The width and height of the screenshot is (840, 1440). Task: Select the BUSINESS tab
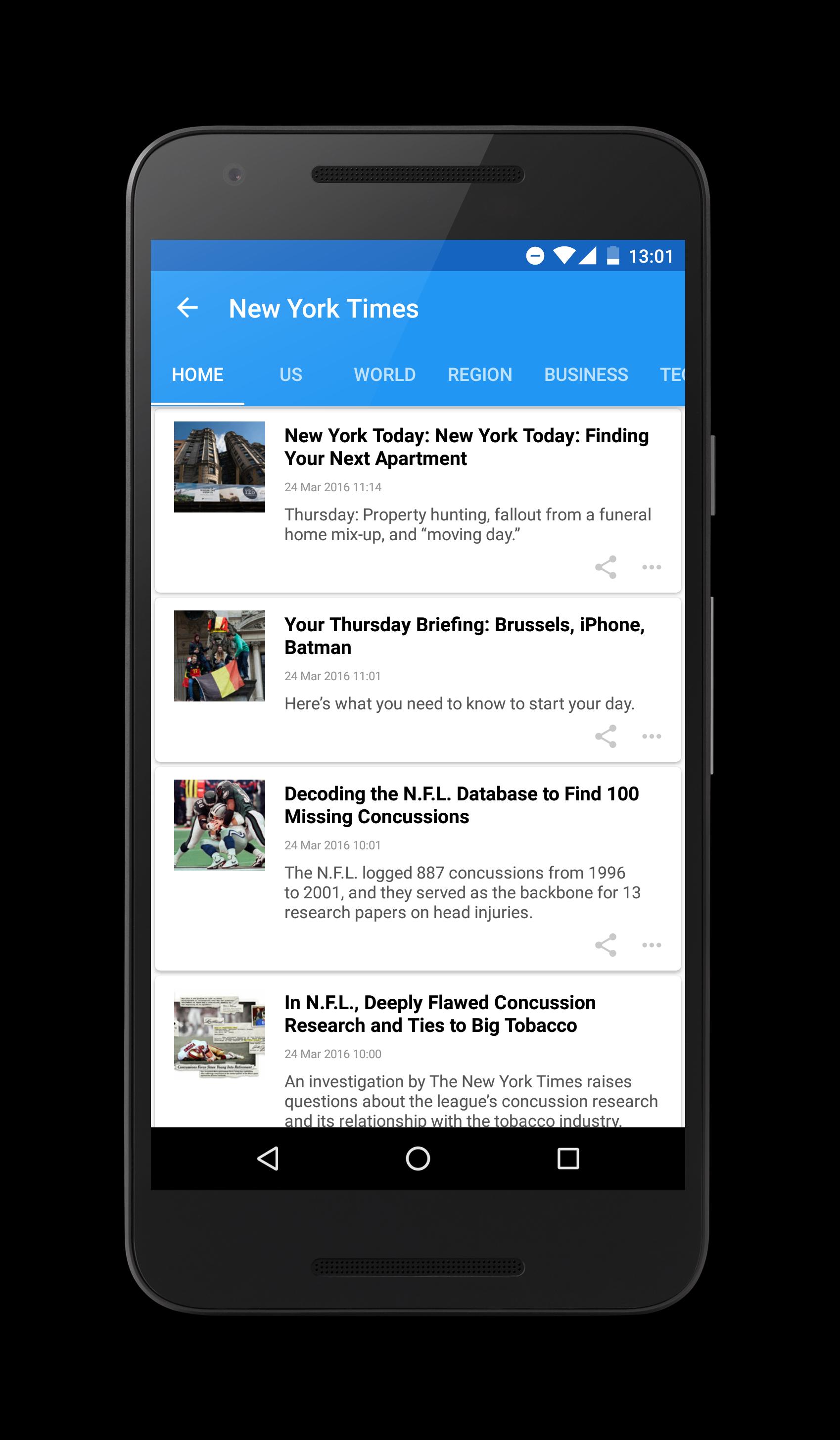click(x=585, y=374)
